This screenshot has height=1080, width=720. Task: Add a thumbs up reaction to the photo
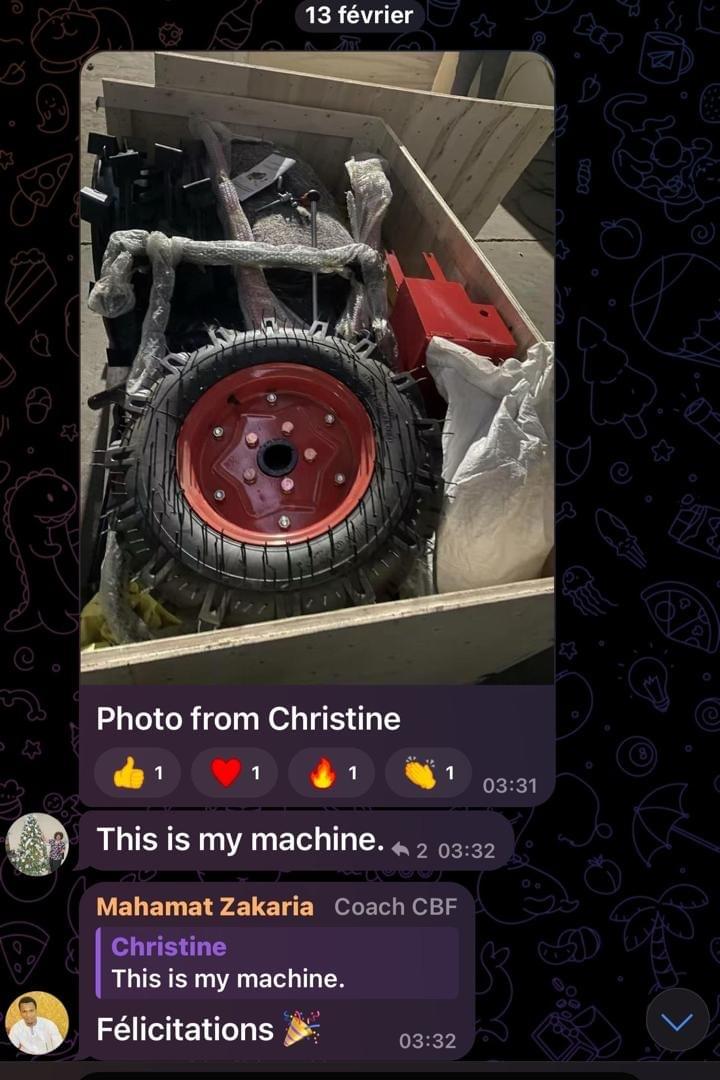coord(139,773)
